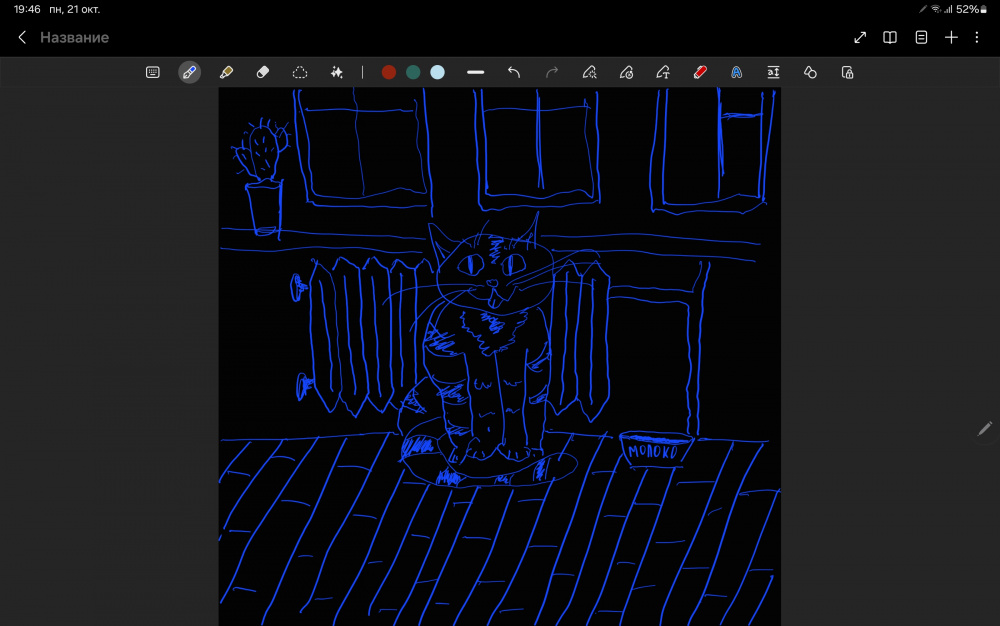
Task: Redo the undone stroke
Action: coord(552,72)
